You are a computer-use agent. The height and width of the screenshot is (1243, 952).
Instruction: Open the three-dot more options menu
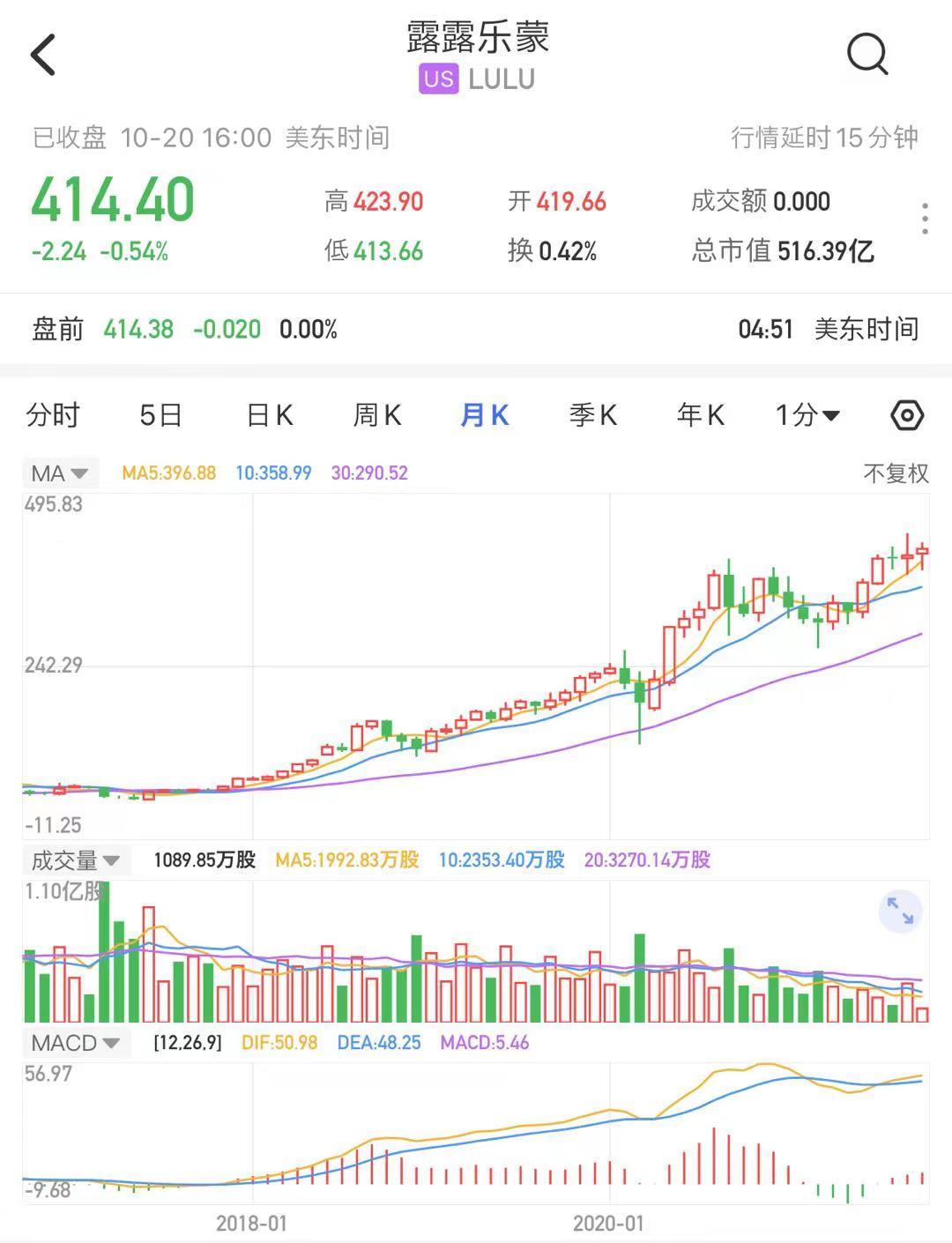click(x=924, y=219)
